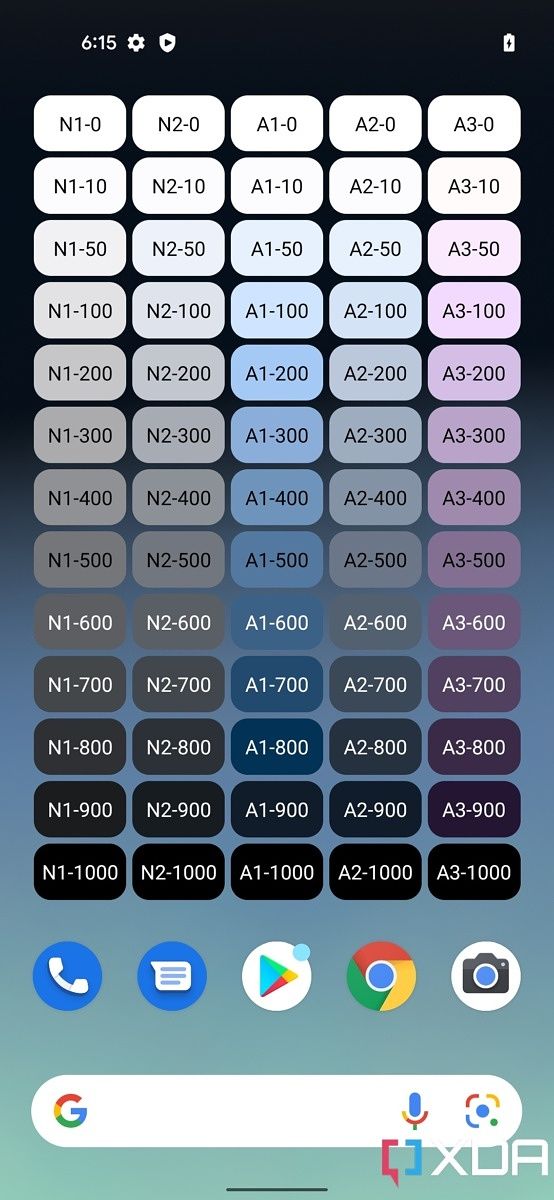554x1200 pixels.
Task: Launch the Camera app
Action: pyautogui.click(x=486, y=976)
